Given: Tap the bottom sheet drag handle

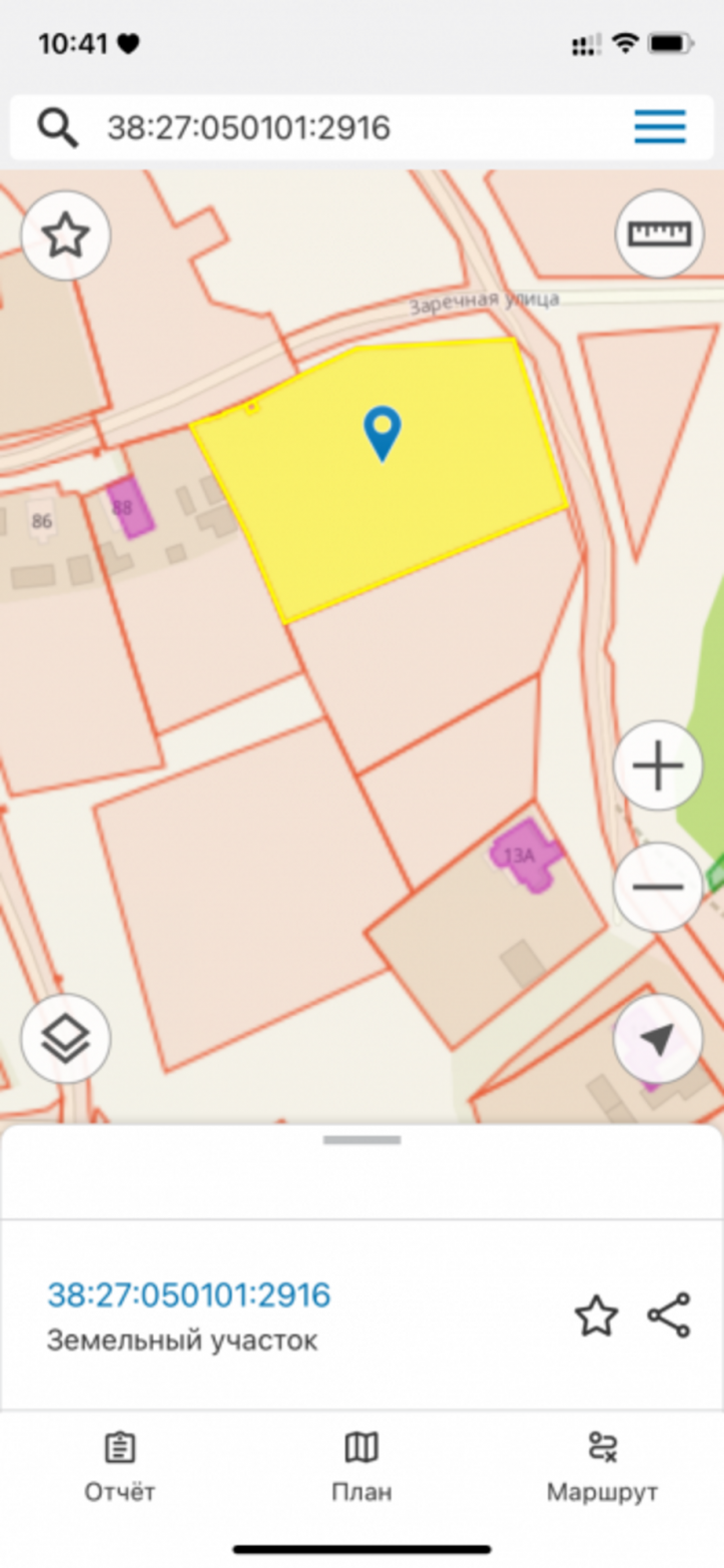Looking at the screenshot, I should [362, 1140].
